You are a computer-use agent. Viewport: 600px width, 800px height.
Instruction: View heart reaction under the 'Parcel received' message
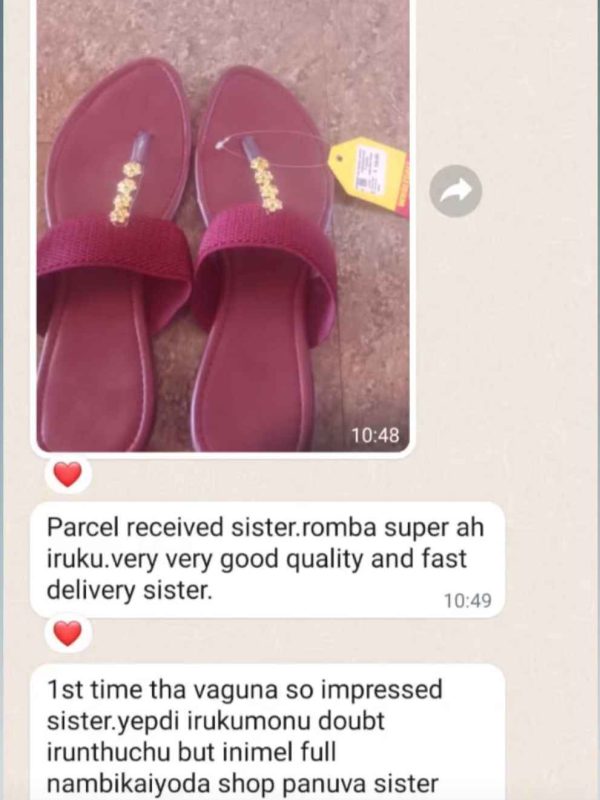[67, 633]
